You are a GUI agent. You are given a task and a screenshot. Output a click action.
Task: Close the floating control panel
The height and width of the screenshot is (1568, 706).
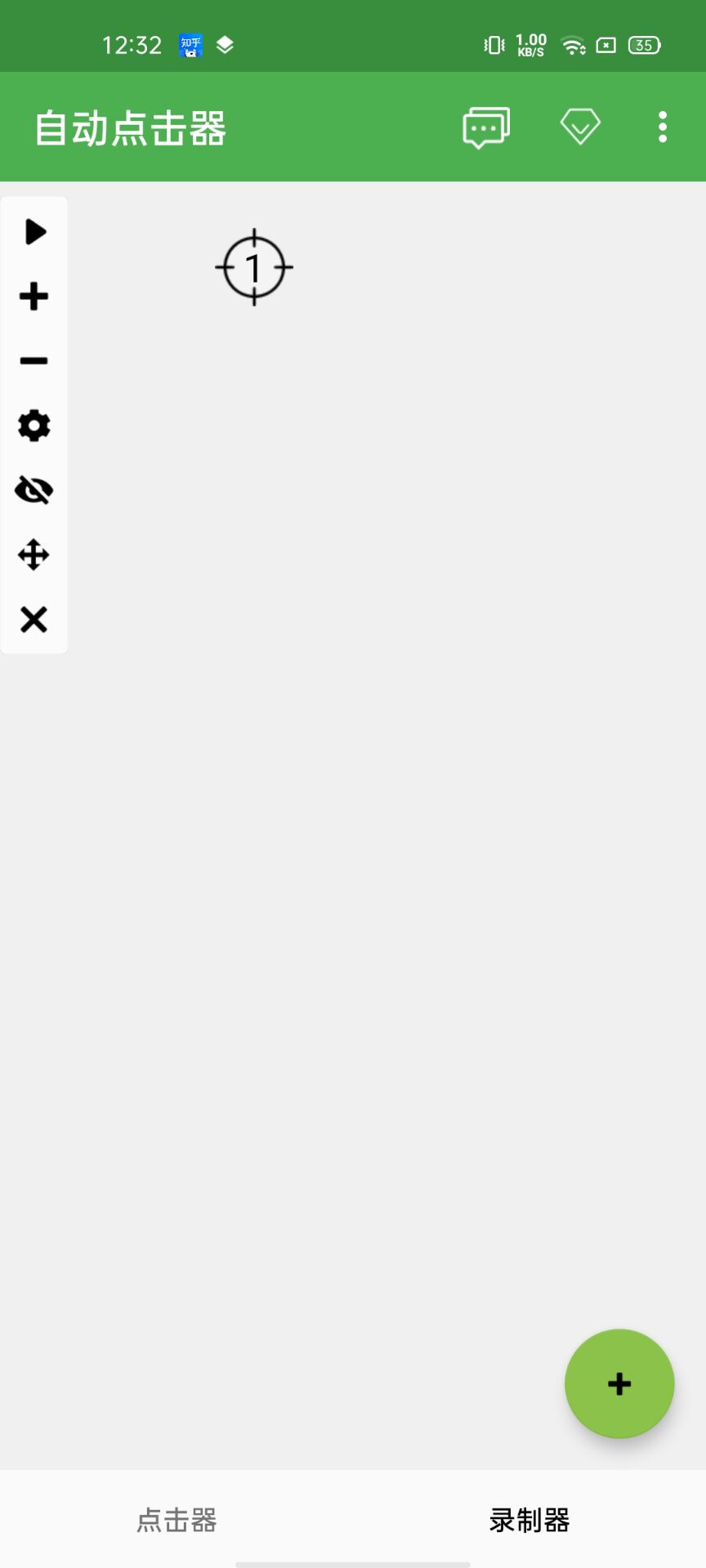pyautogui.click(x=34, y=619)
